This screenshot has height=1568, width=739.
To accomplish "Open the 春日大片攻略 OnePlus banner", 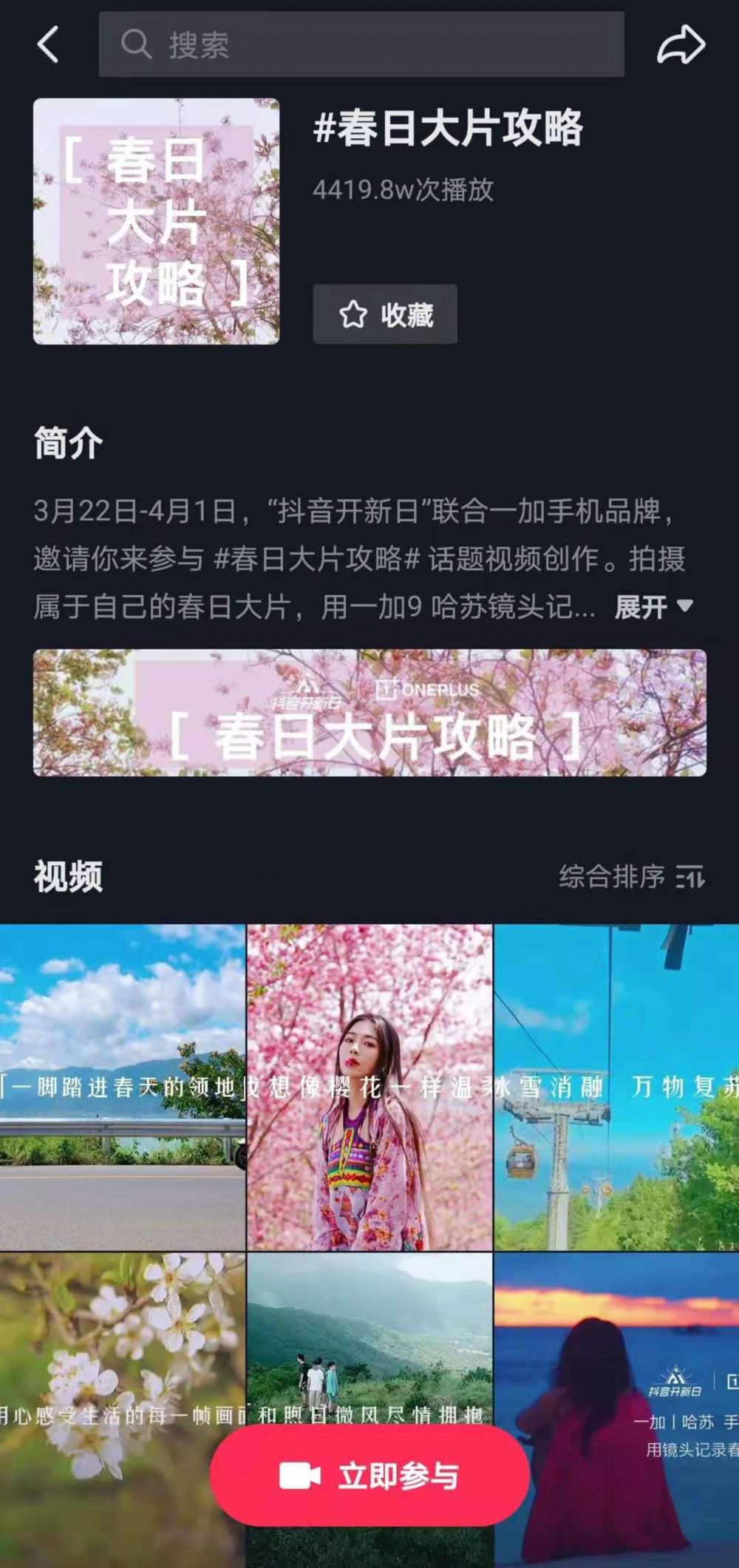I will click(369, 713).
